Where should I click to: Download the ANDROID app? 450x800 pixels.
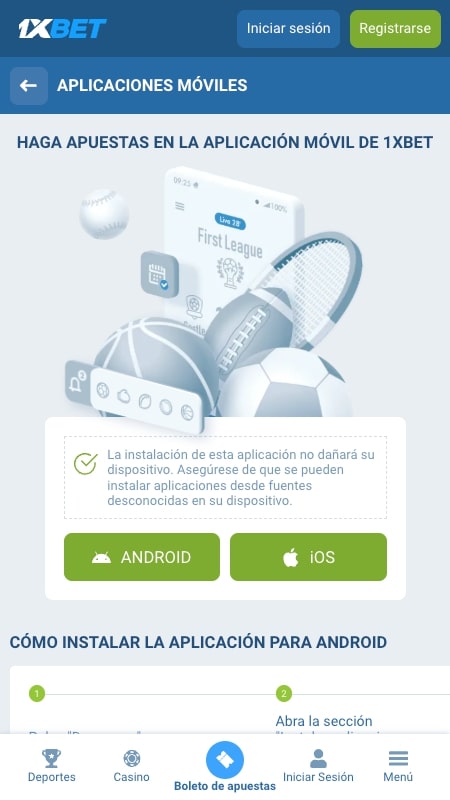click(x=142, y=557)
